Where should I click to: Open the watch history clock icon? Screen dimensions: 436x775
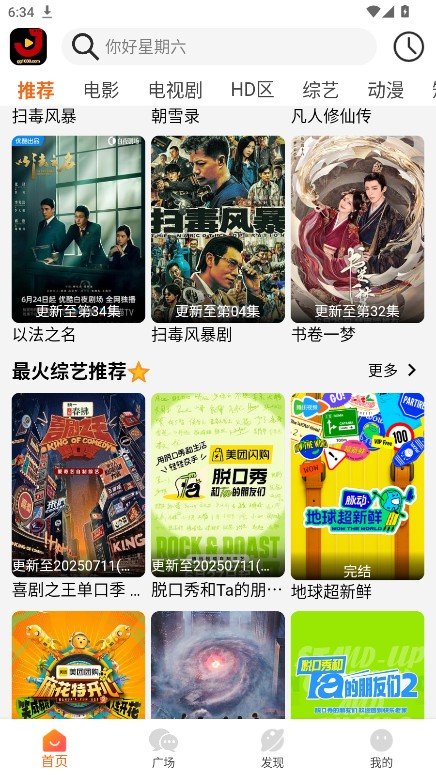[408, 47]
